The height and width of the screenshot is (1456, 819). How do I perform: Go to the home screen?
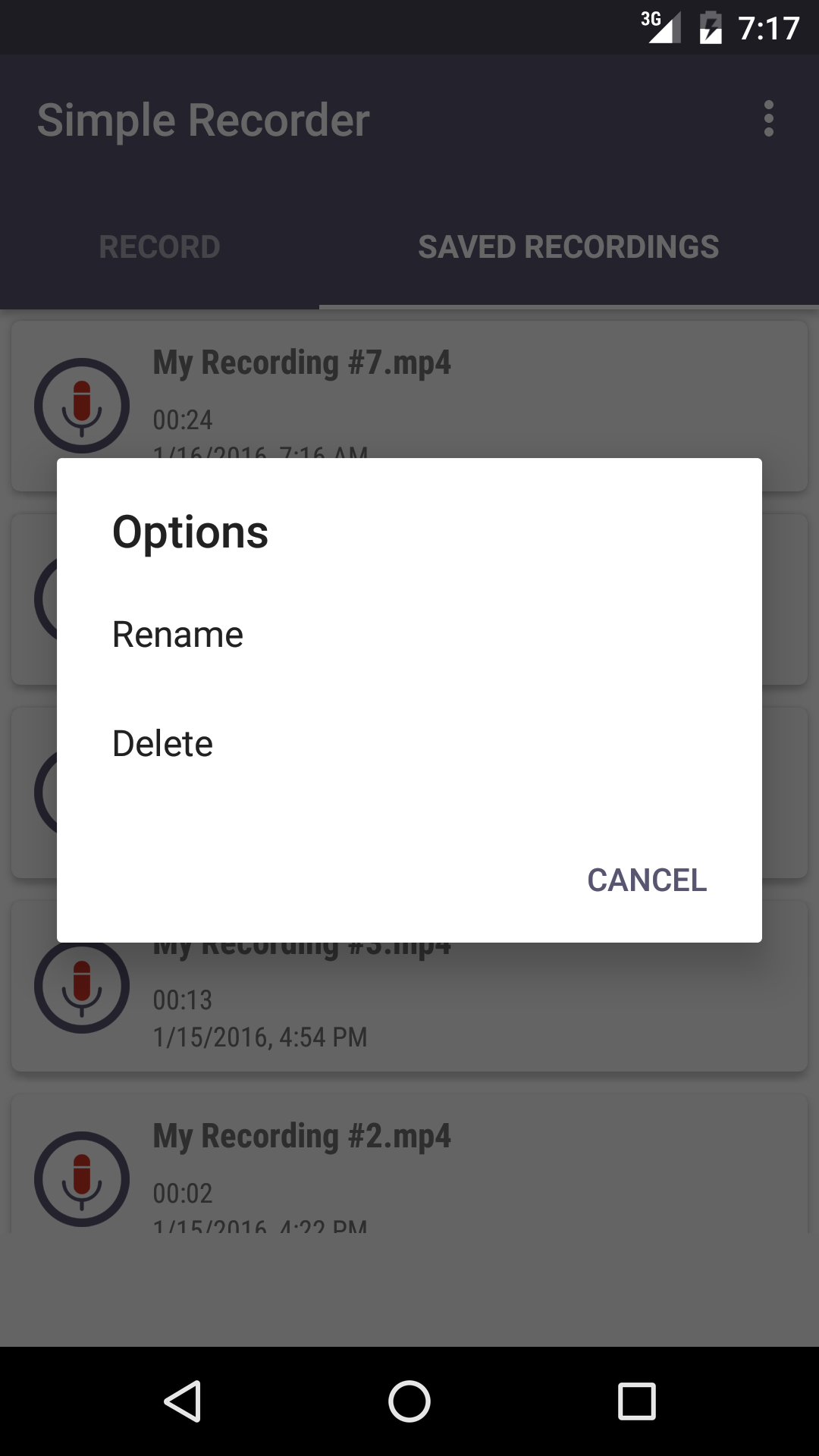[409, 1401]
